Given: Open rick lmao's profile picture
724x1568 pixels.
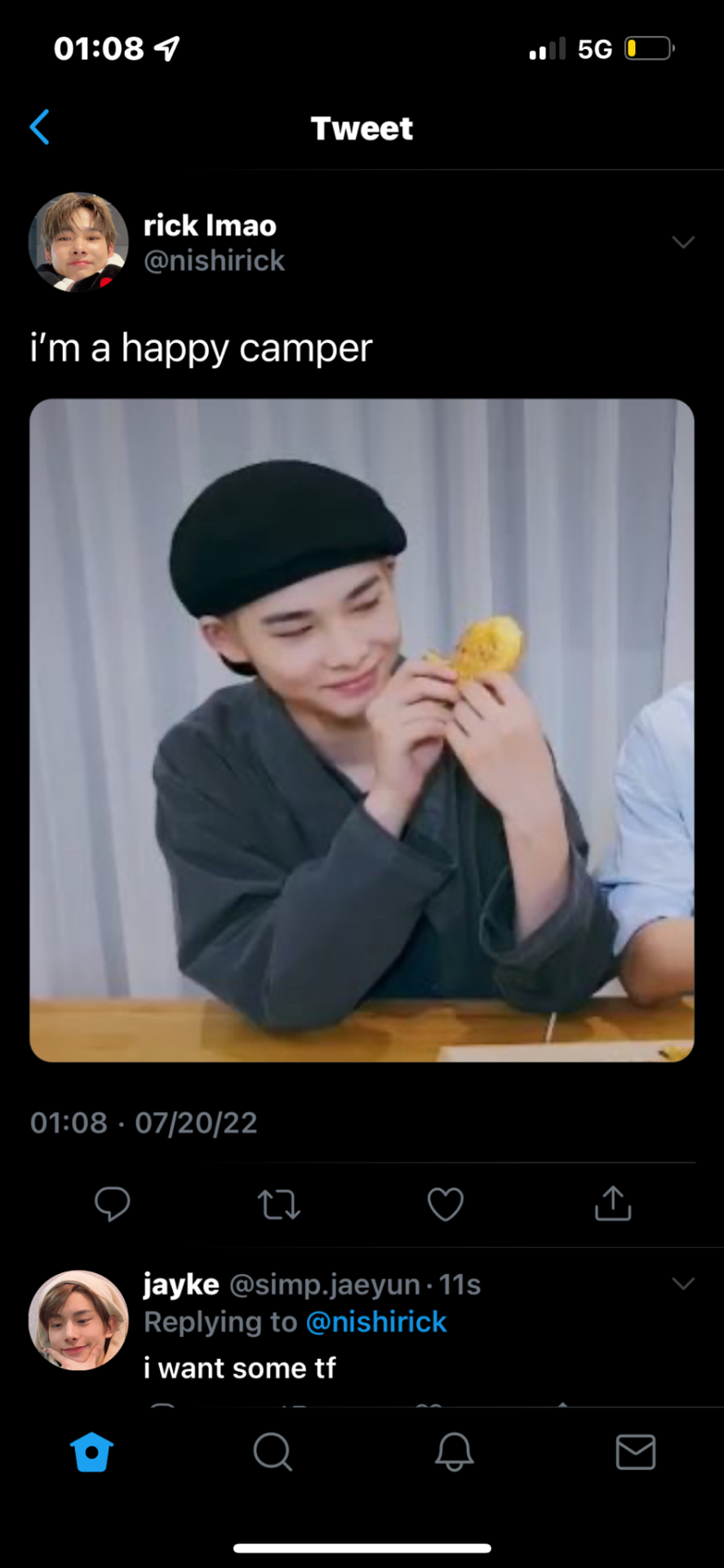Looking at the screenshot, I should pos(78,243).
